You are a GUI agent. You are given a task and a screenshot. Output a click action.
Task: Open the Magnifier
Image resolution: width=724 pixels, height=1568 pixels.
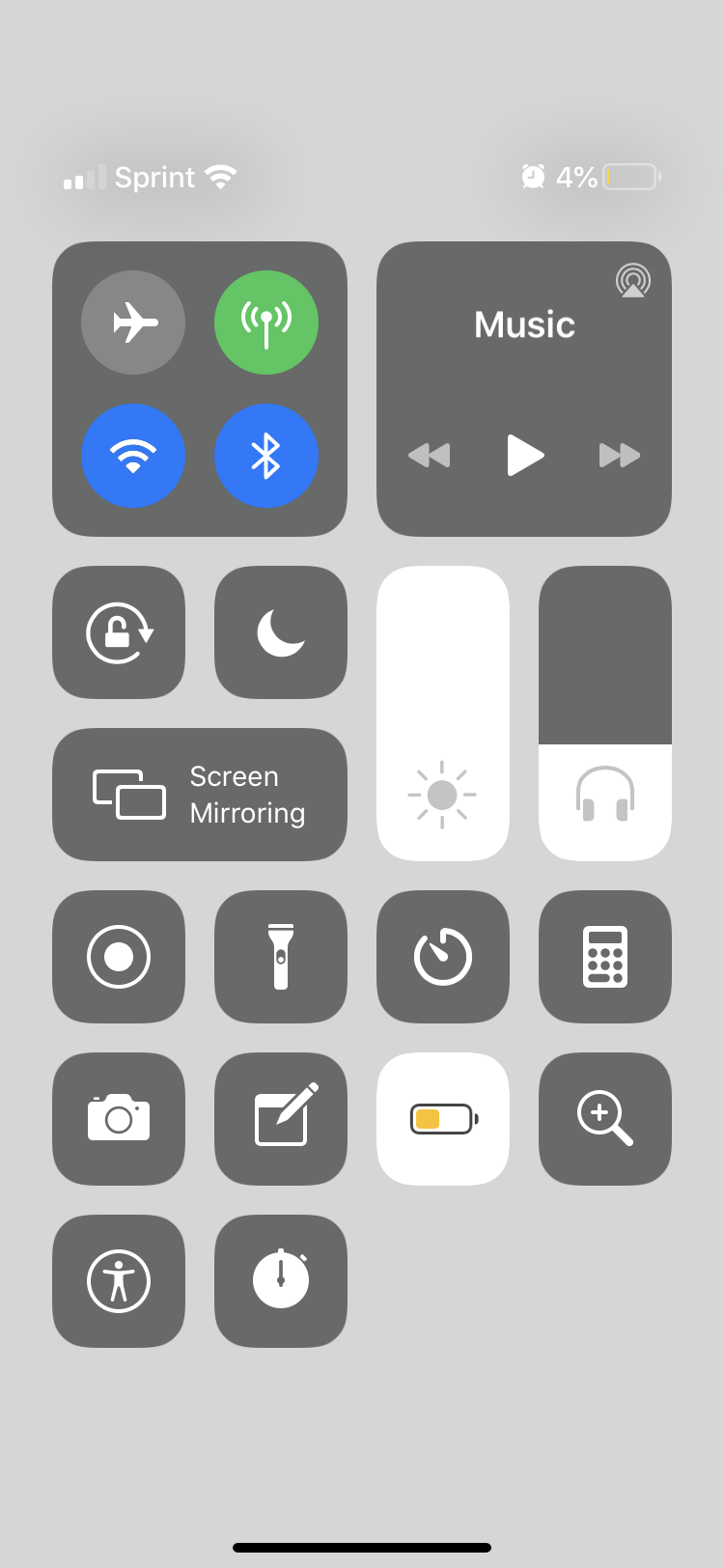pyautogui.click(x=605, y=1119)
